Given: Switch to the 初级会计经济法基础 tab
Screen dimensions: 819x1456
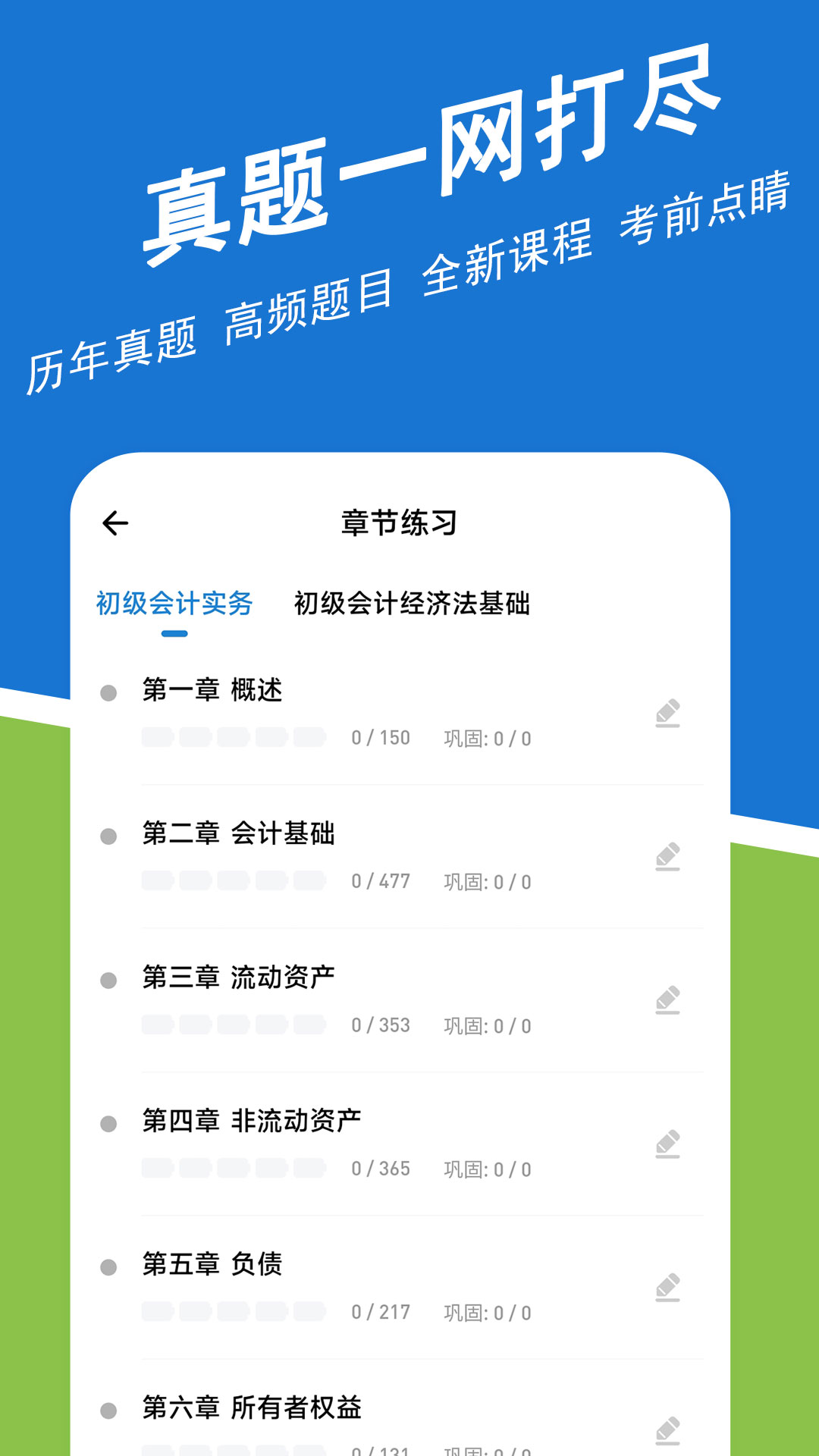Looking at the screenshot, I should pos(414,606).
